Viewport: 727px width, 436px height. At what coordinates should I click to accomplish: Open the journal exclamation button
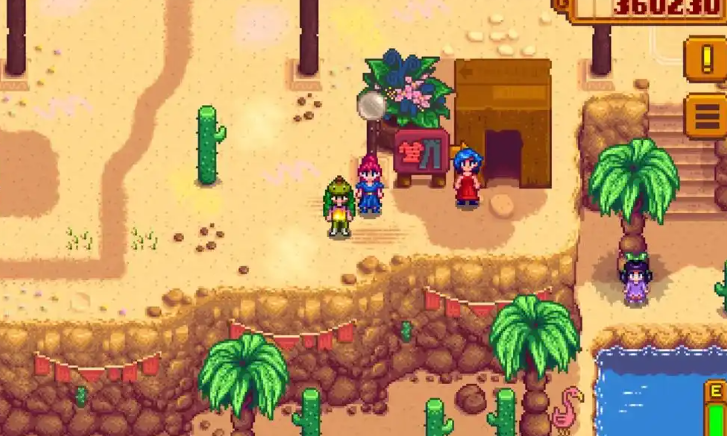(x=703, y=57)
